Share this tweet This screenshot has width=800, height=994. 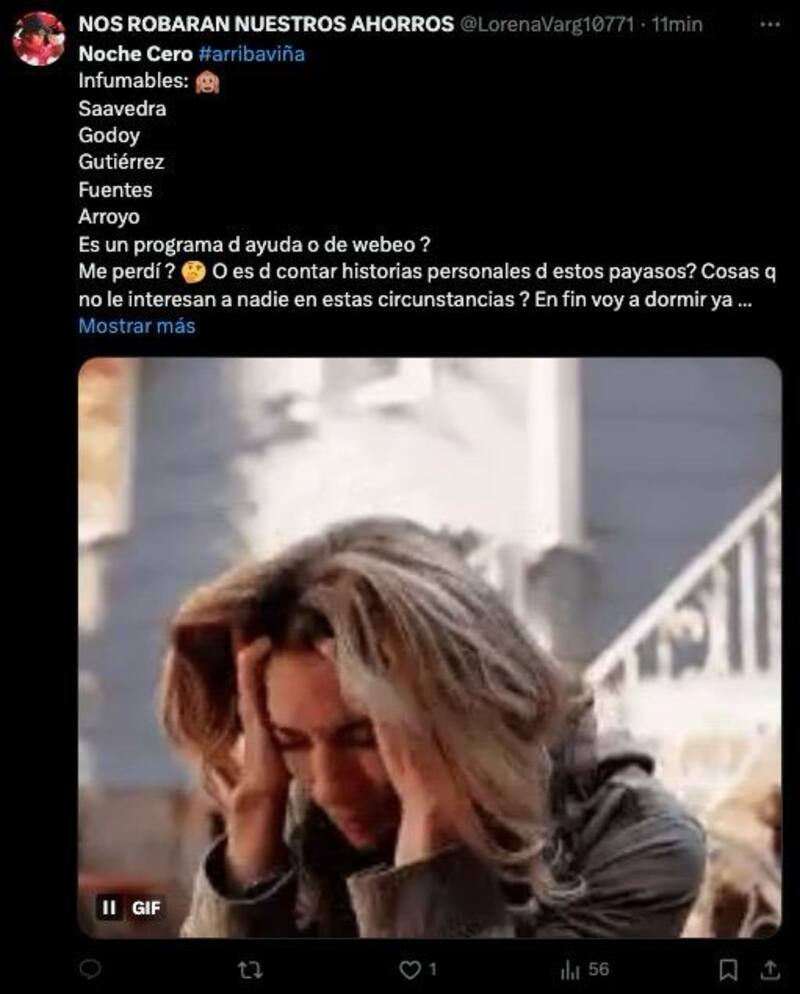click(770, 969)
